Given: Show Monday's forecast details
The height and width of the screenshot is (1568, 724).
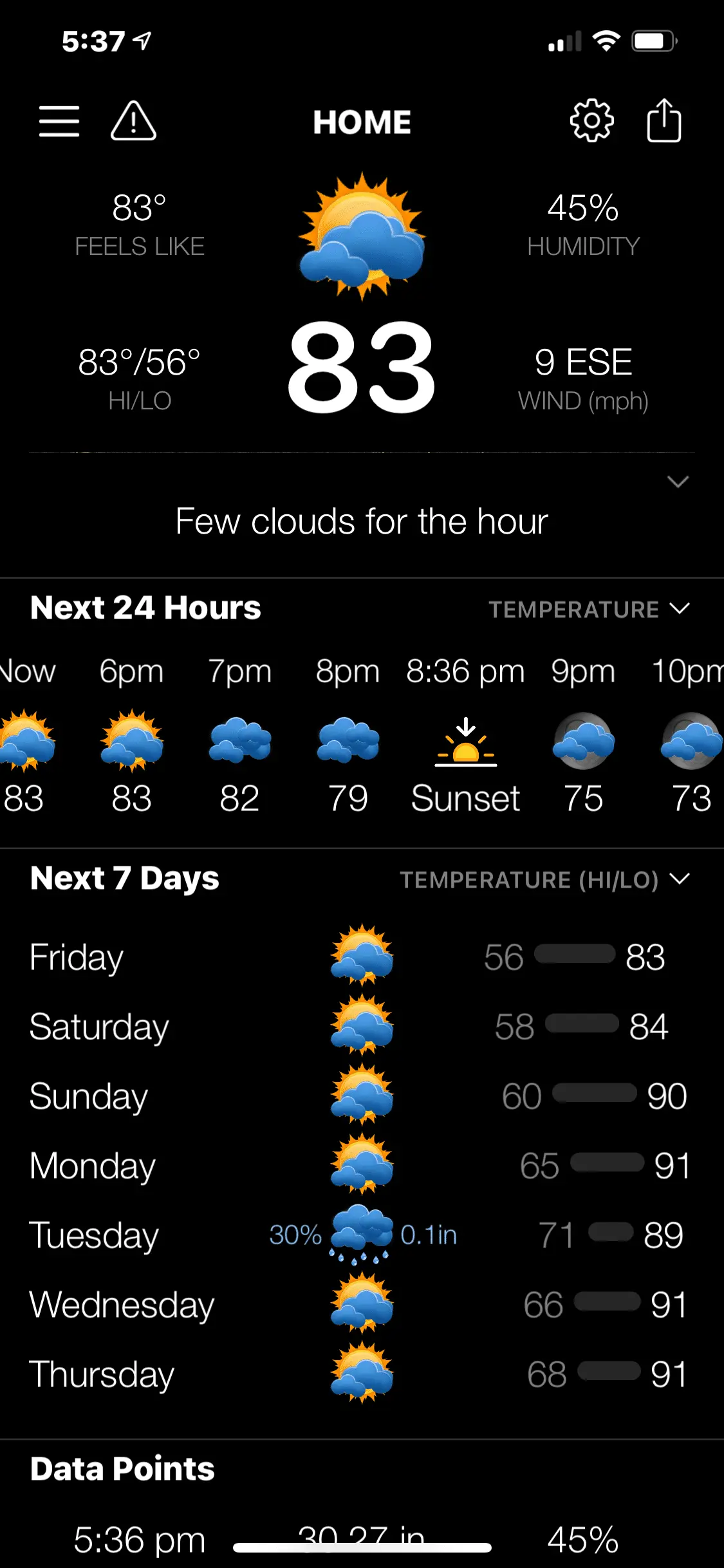Looking at the screenshot, I should point(362,1166).
